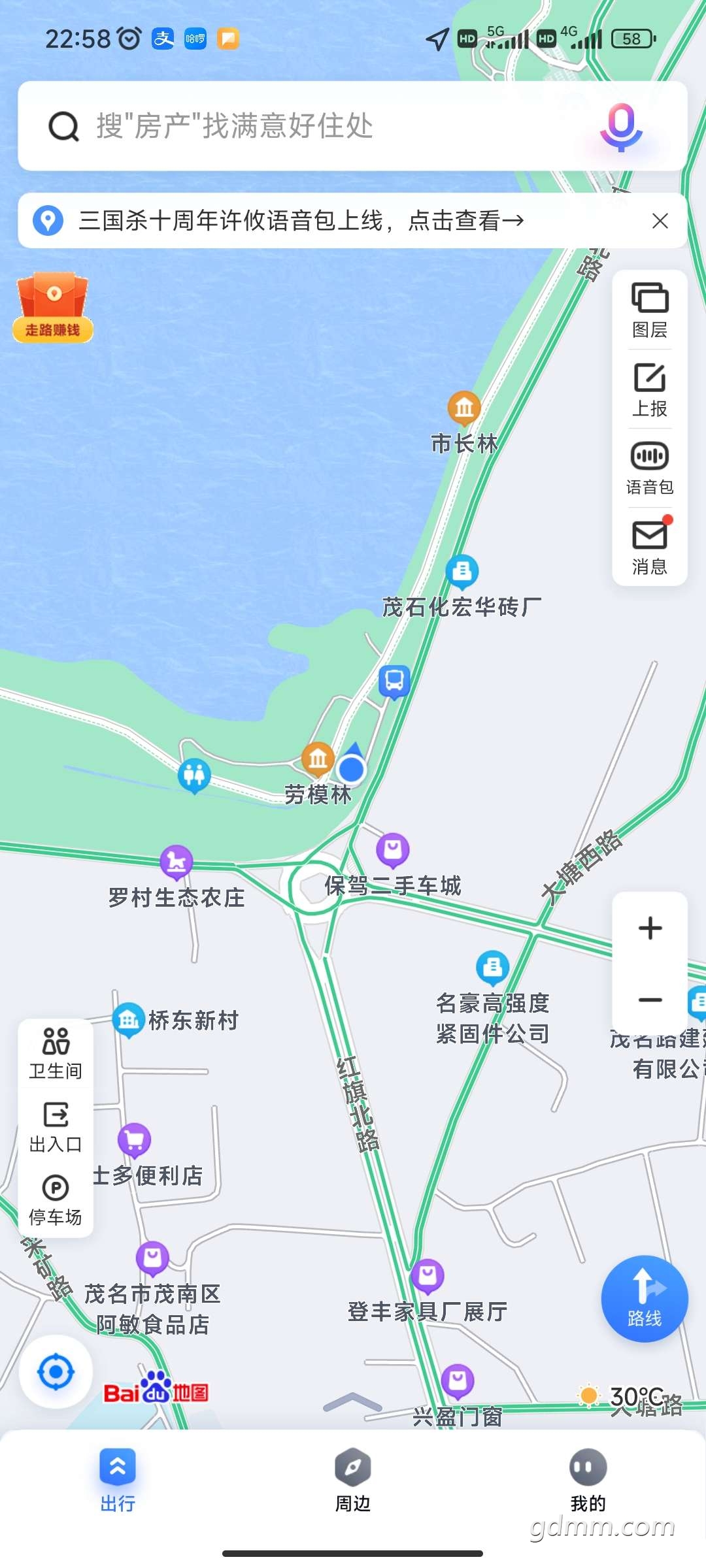
Task: Show nearby 停车场 parking lots
Action: click(56, 1200)
